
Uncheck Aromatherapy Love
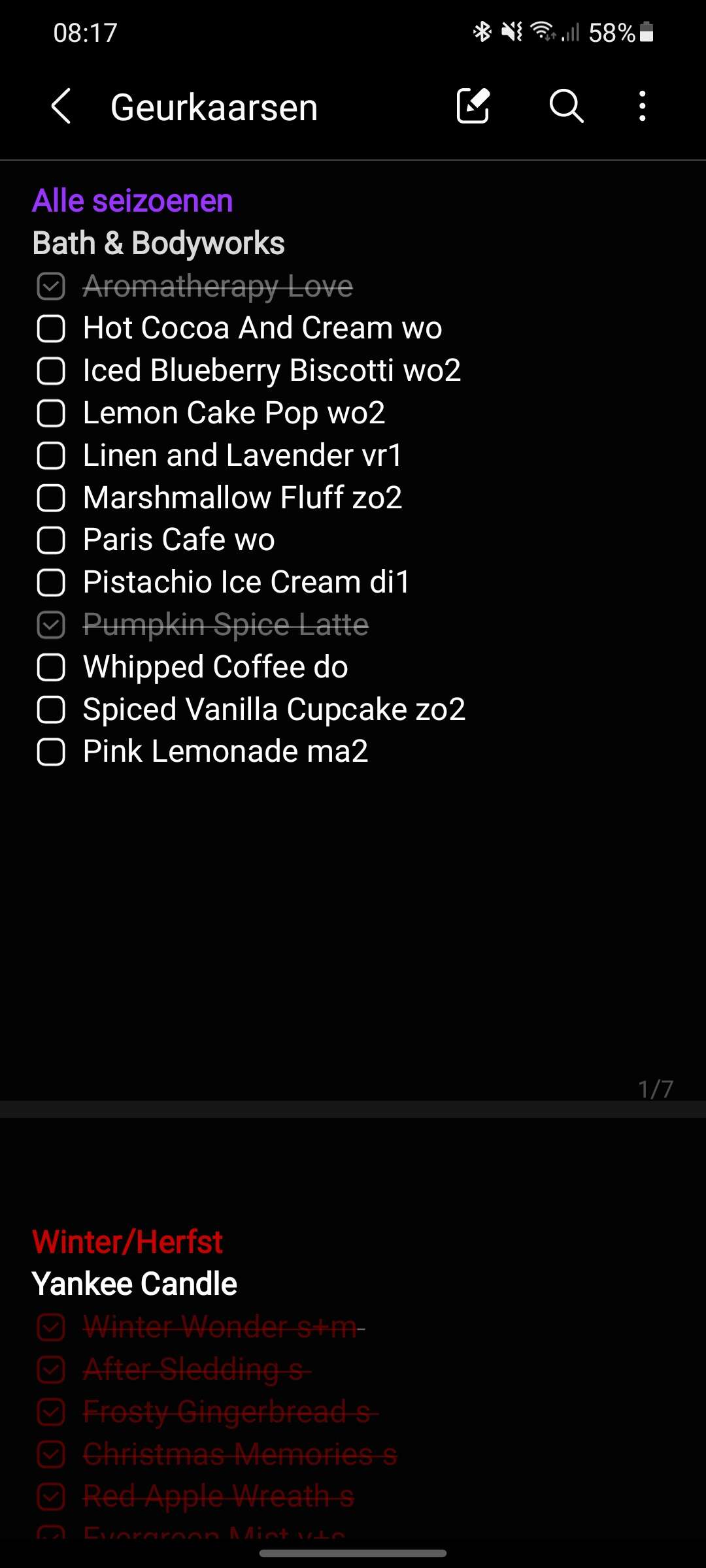click(51, 286)
